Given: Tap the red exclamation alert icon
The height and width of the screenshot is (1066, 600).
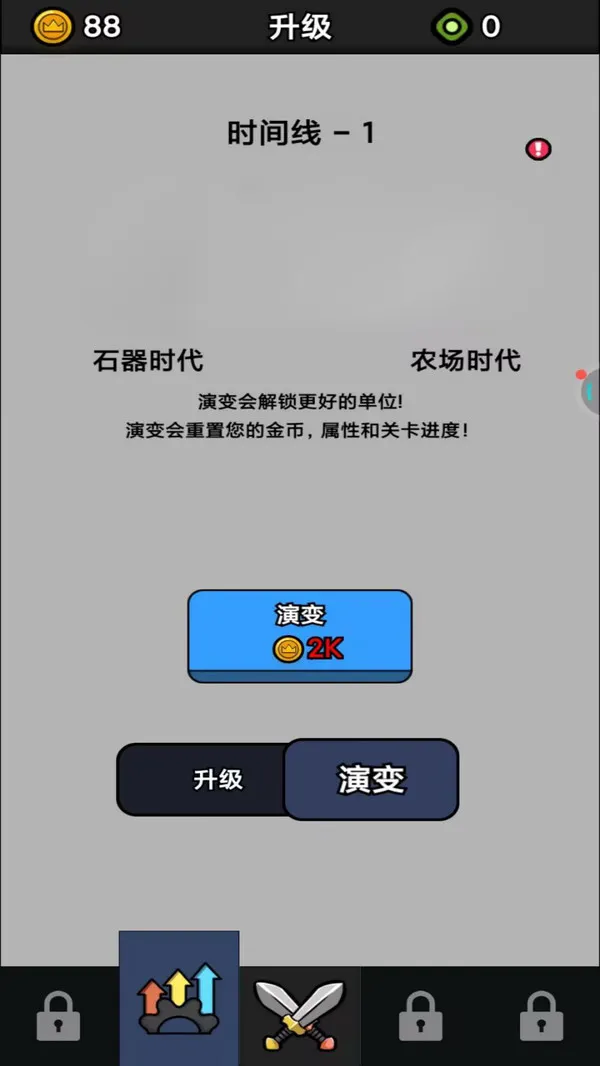Looking at the screenshot, I should [x=538, y=149].
